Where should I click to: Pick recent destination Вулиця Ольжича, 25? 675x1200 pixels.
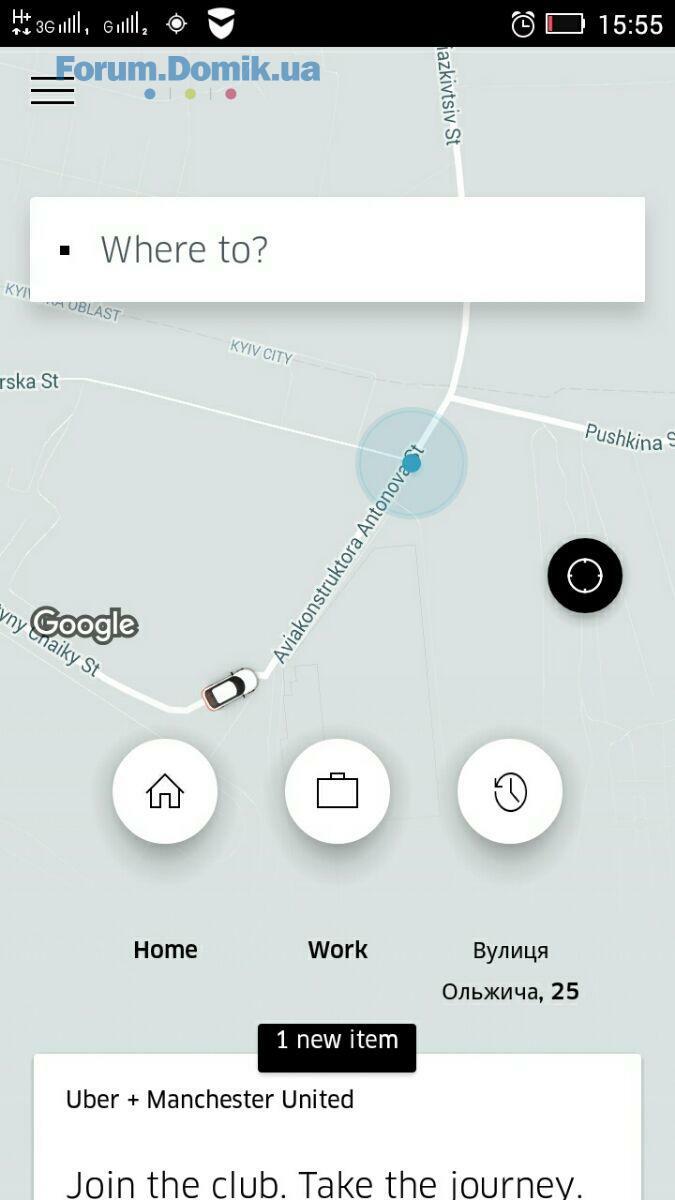pyautogui.click(x=510, y=791)
